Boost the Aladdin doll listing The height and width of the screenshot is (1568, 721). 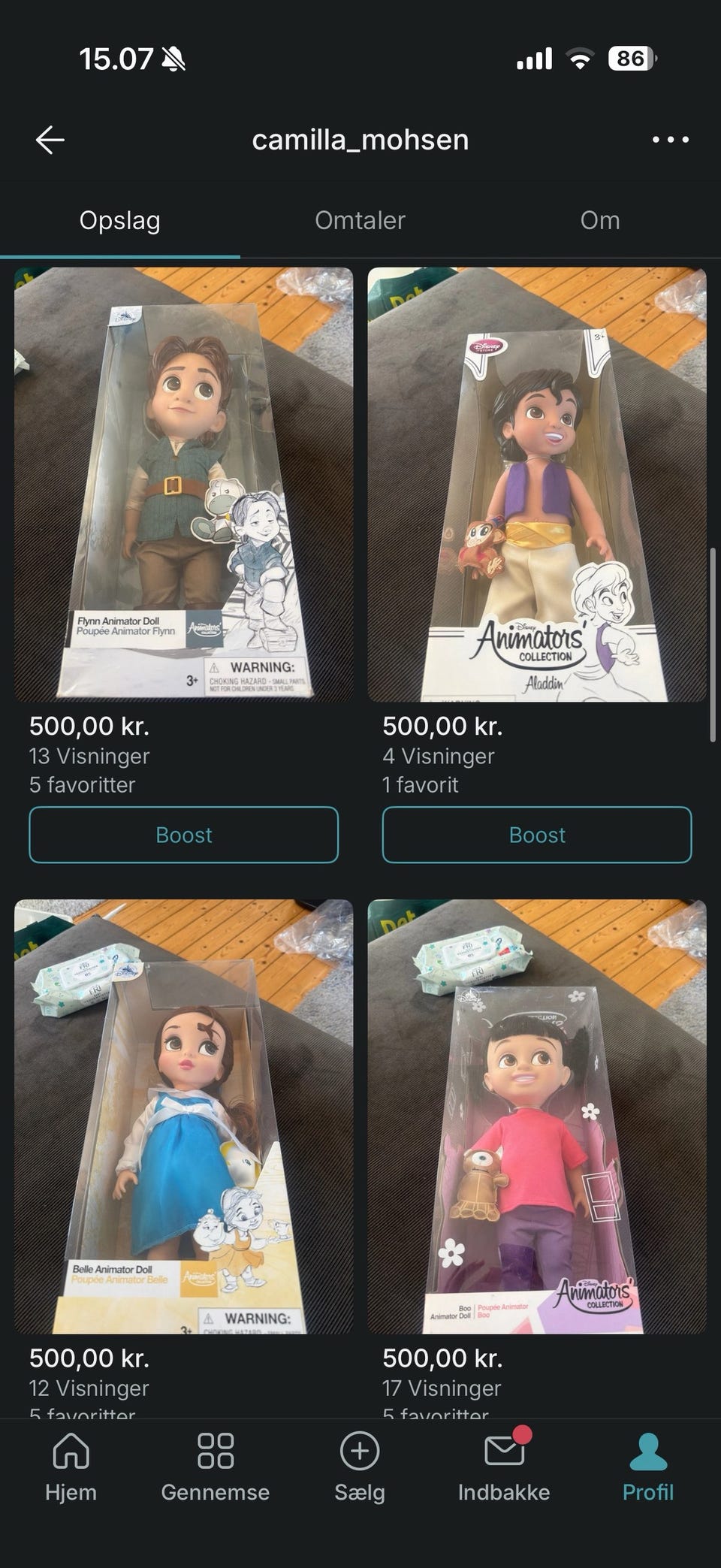537,835
